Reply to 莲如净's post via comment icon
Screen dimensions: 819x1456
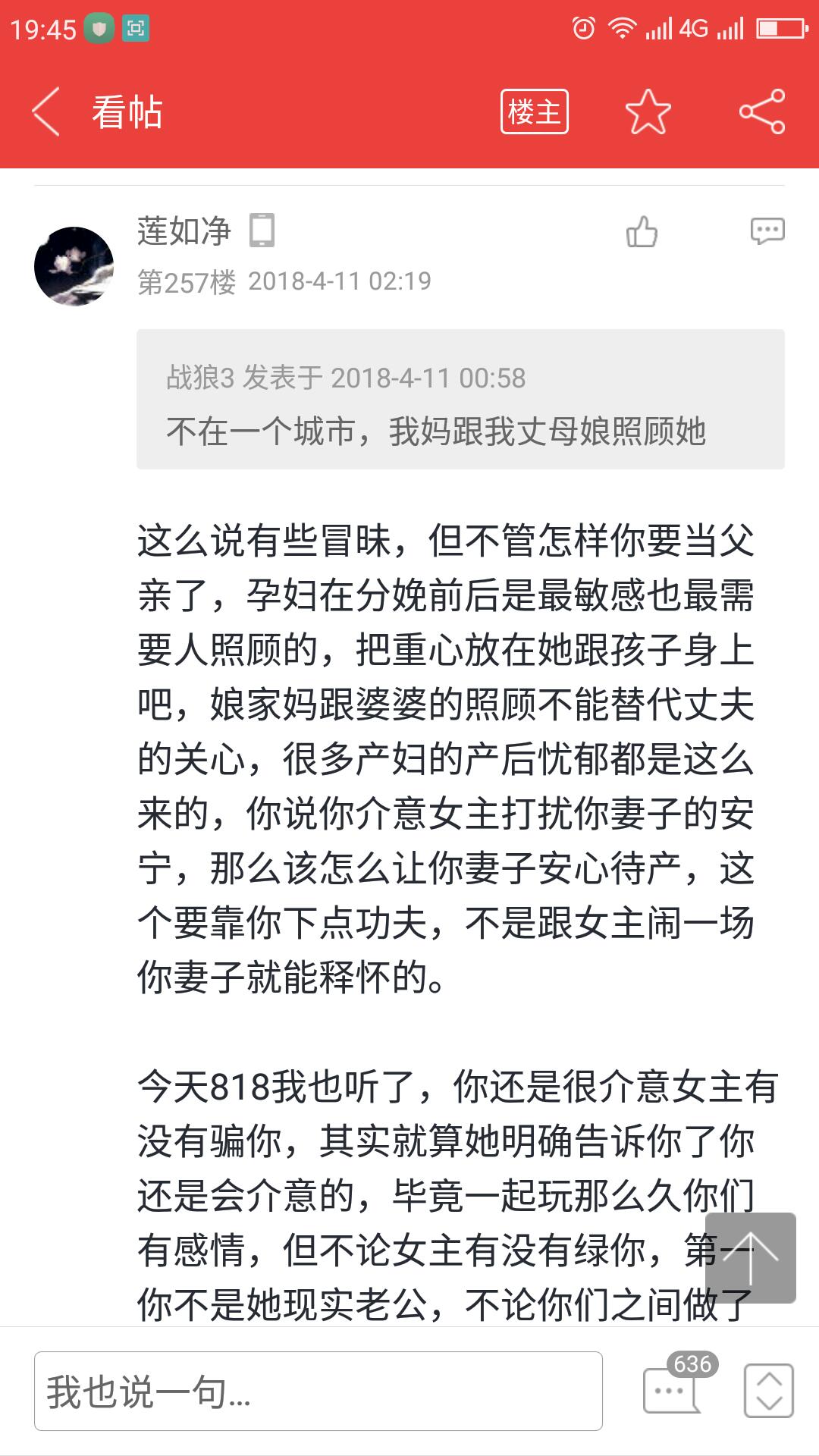pyautogui.click(x=767, y=231)
